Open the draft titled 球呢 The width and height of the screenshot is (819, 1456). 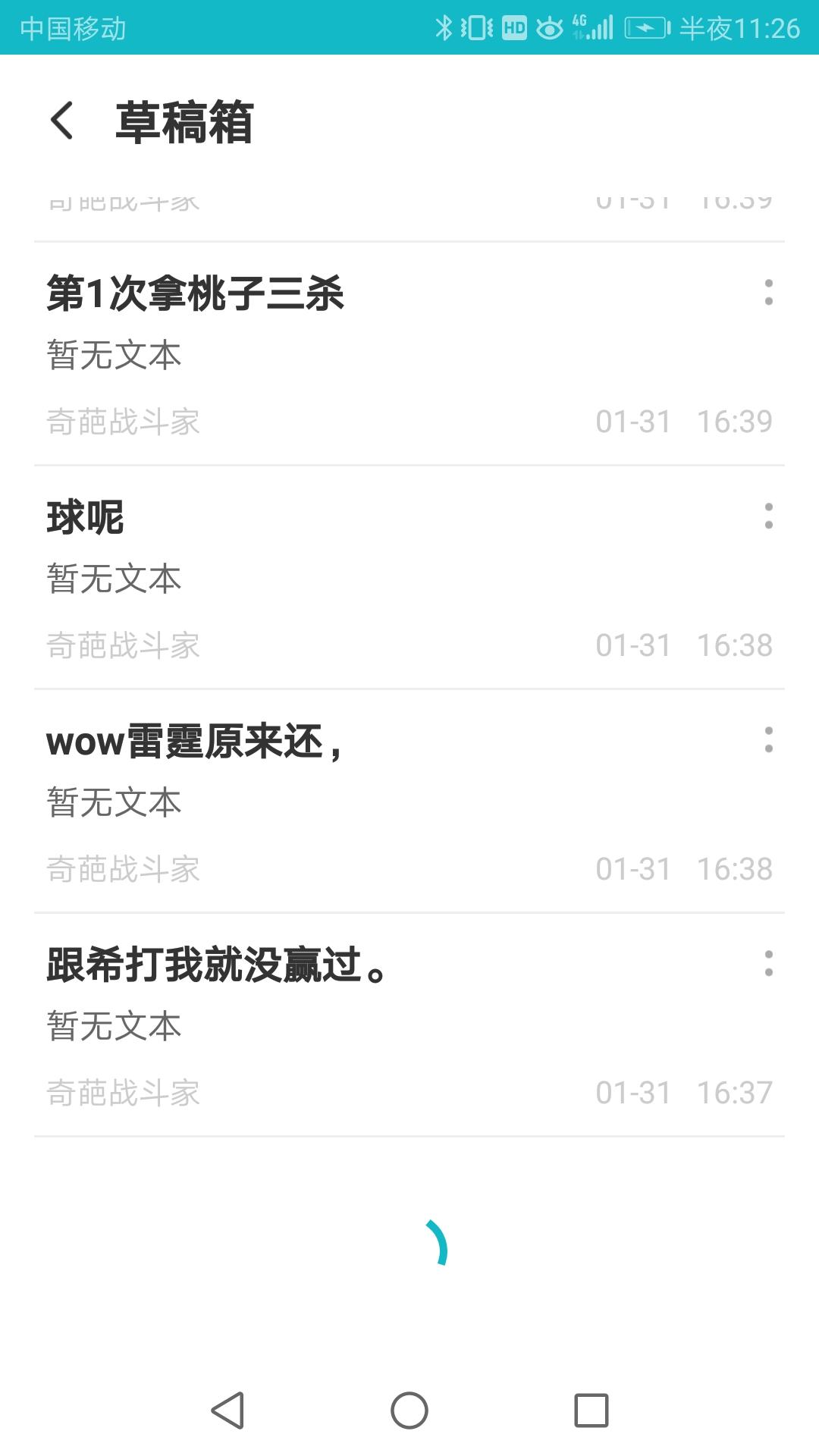tap(409, 577)
